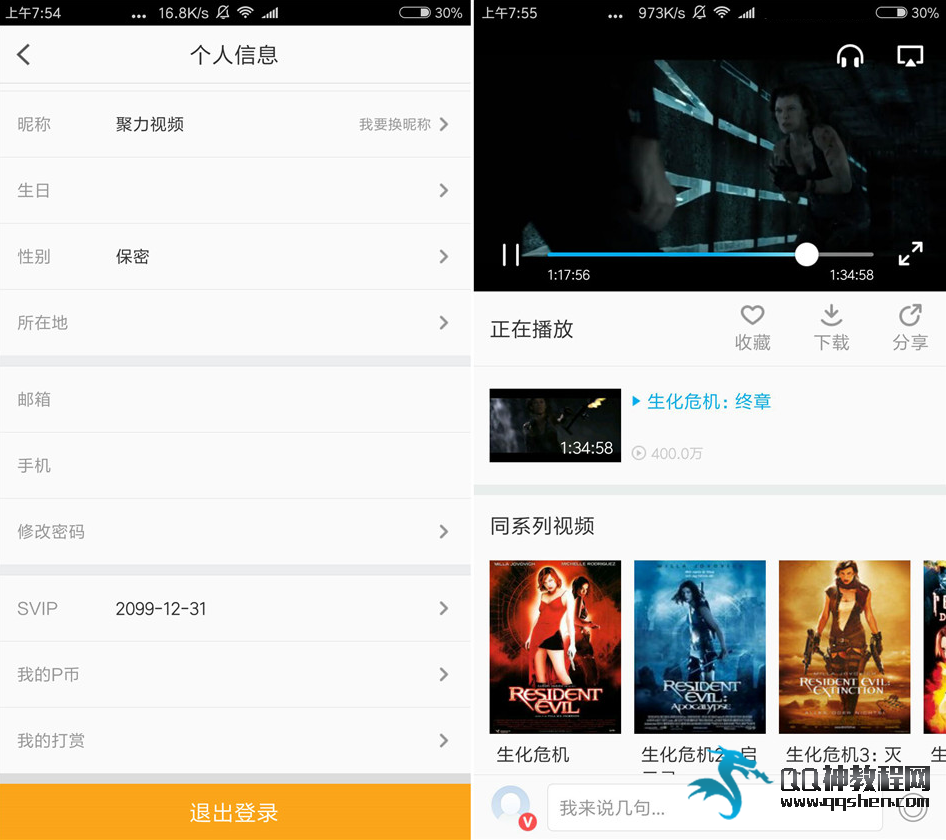Download the video via 下载
This screenshot has width=946, height=840.
coord(831,328)
